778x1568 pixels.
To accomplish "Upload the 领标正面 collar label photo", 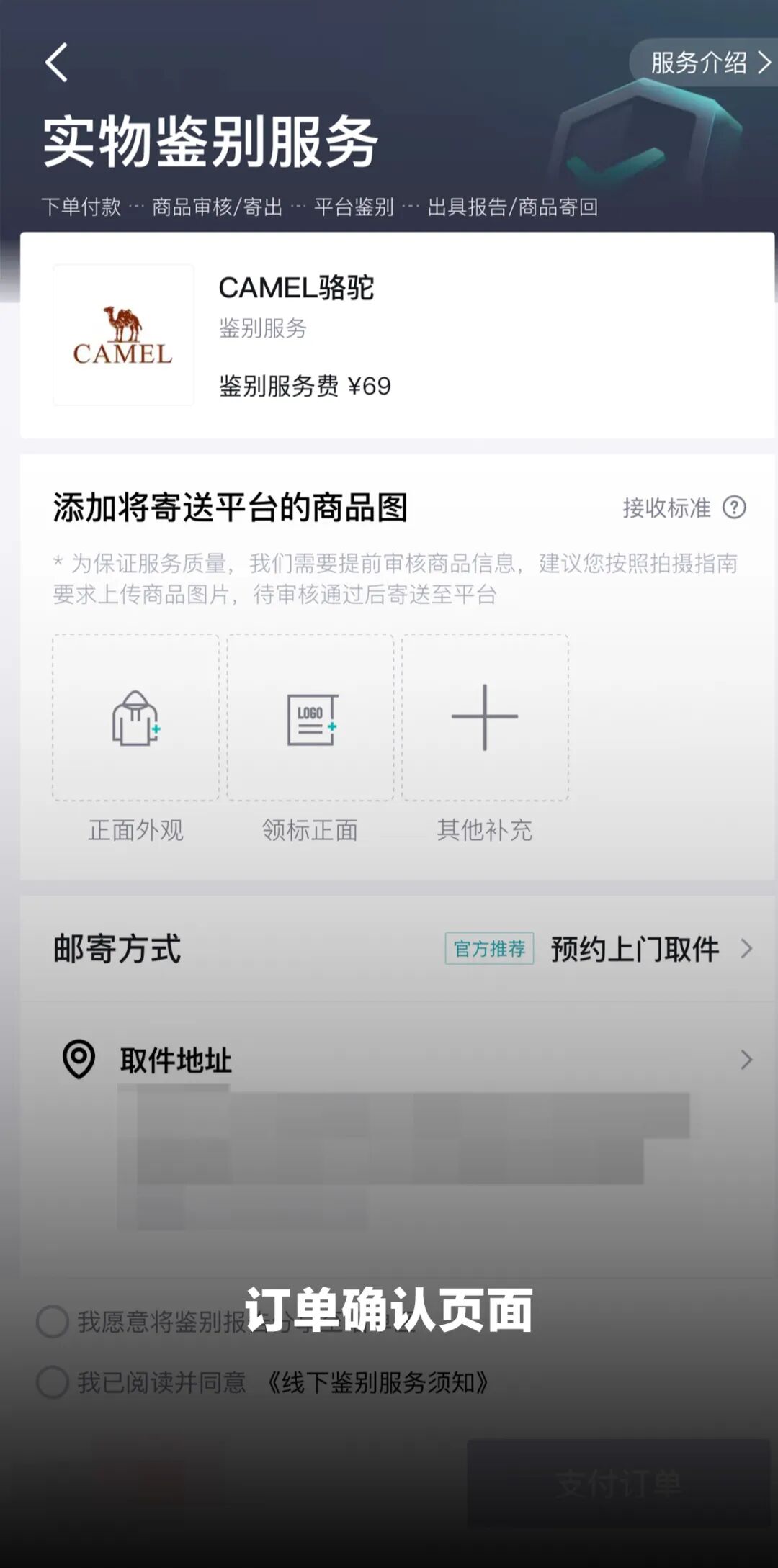I will (310, 718).
